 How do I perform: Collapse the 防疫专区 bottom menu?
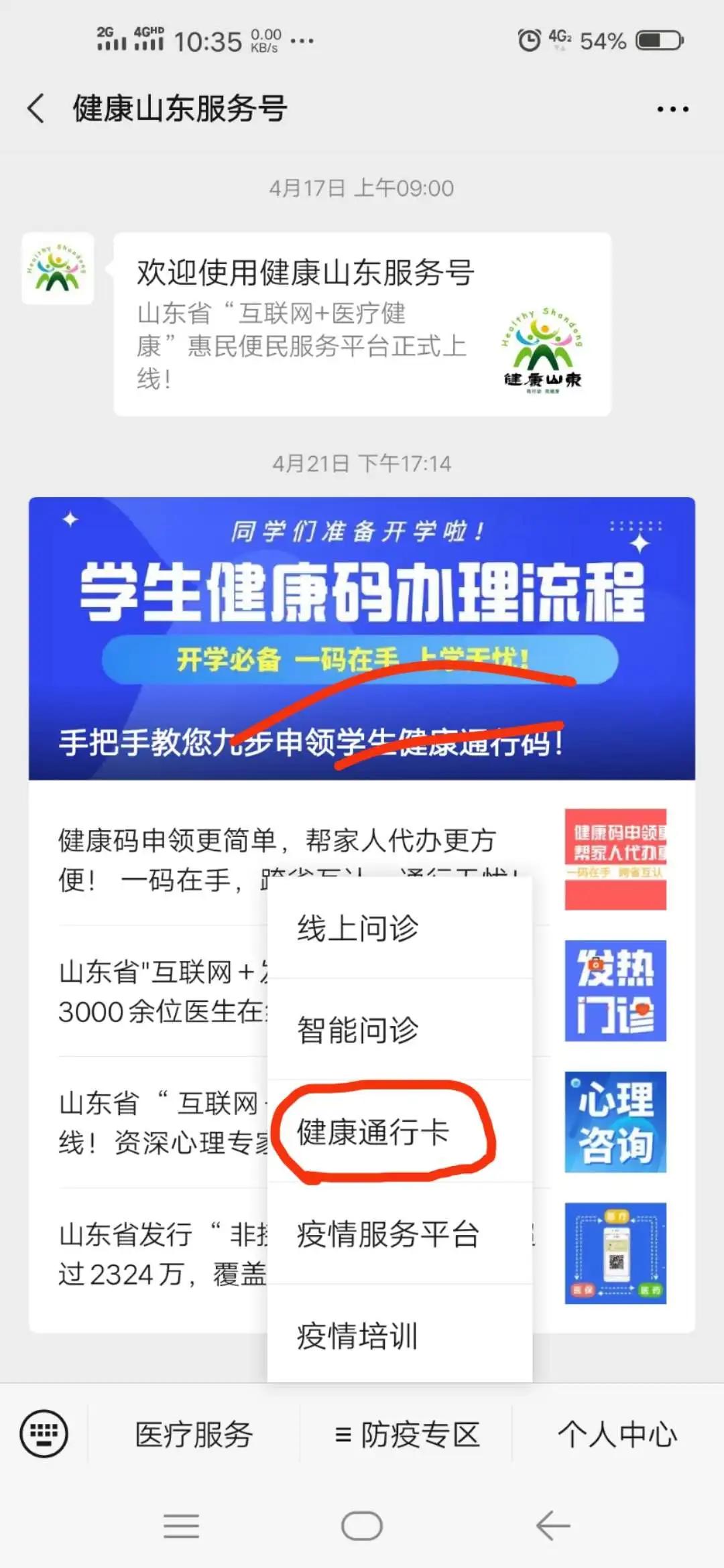pos(407,1435)
